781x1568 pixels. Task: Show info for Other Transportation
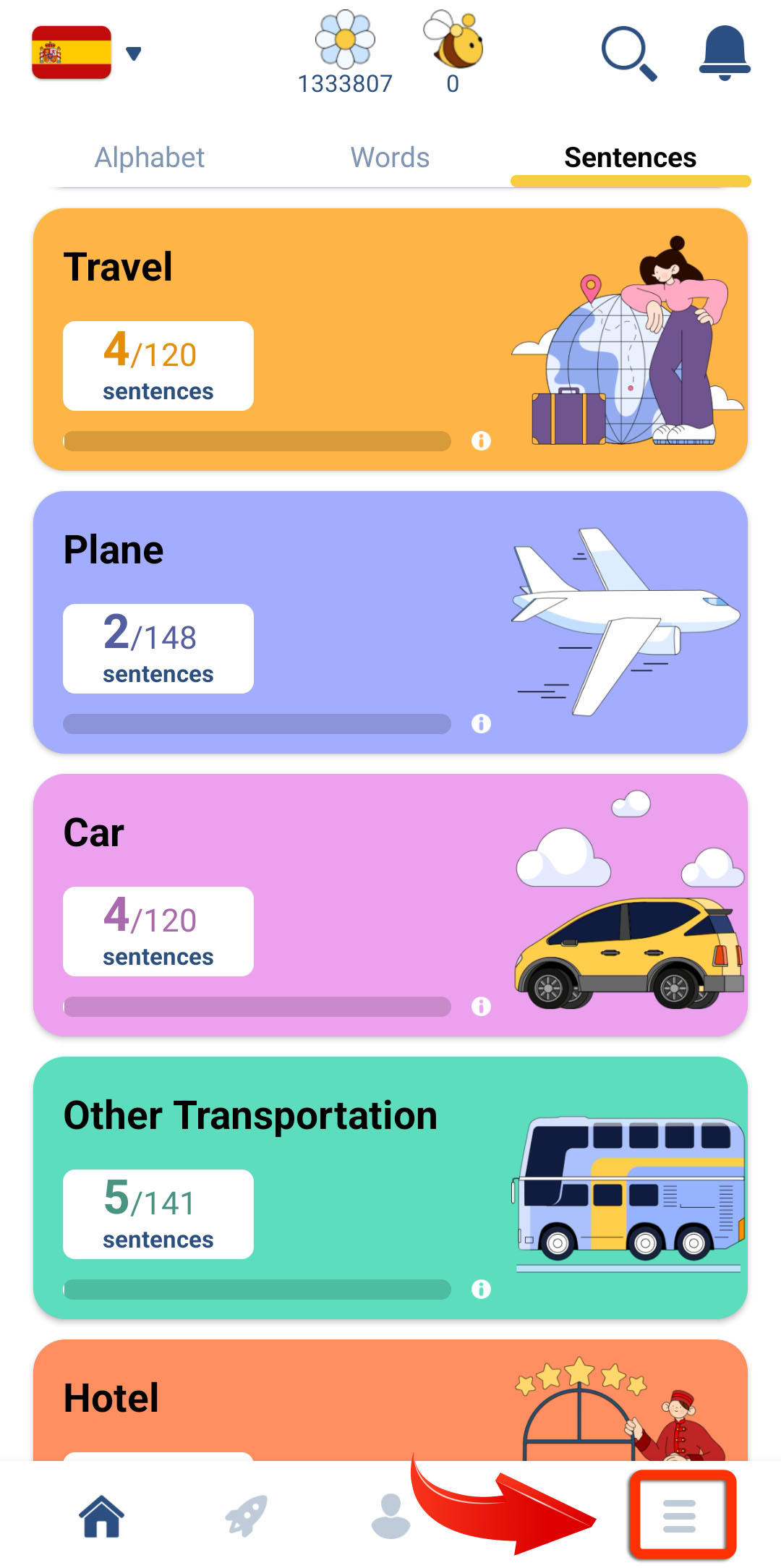481,1289
